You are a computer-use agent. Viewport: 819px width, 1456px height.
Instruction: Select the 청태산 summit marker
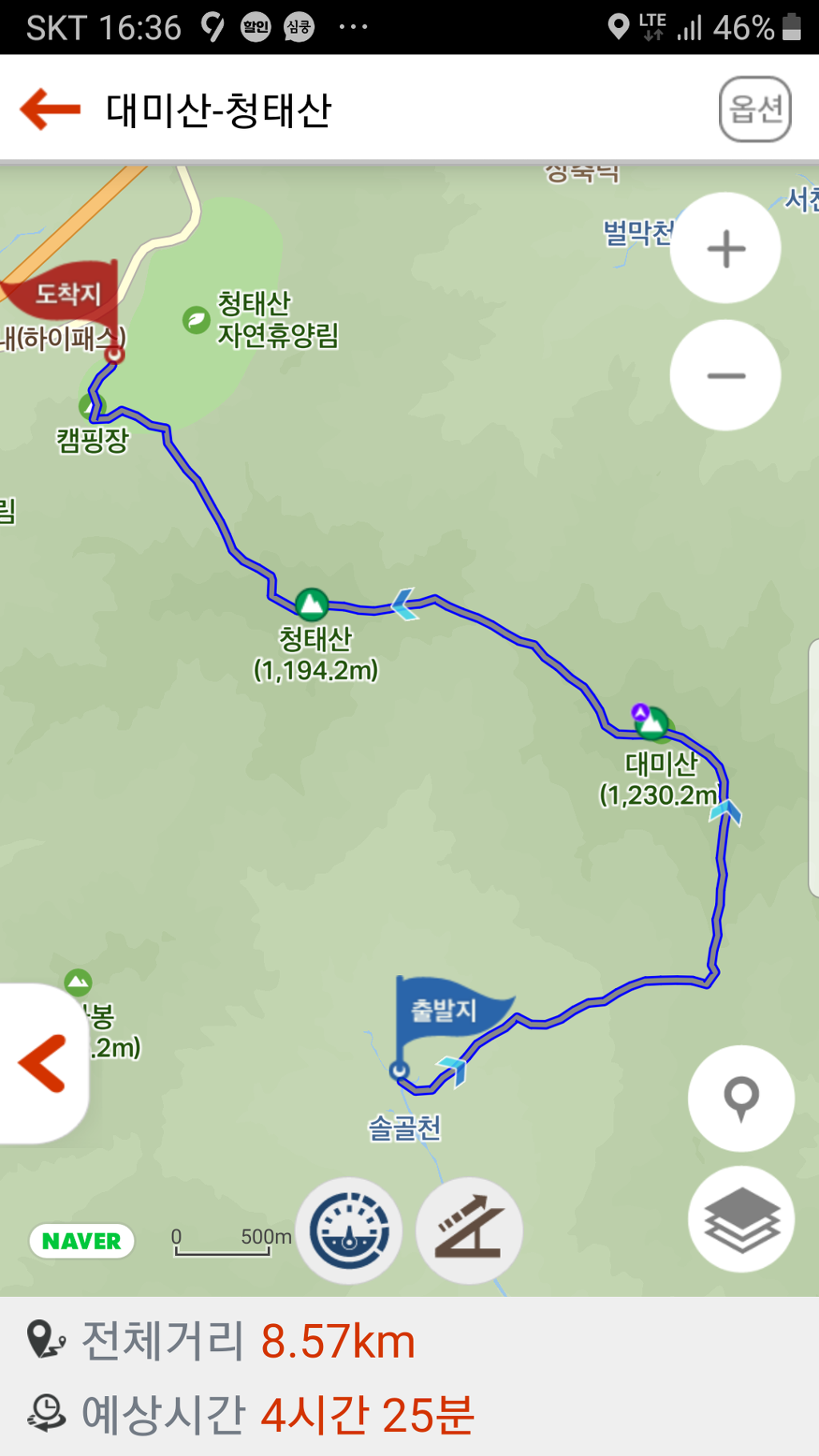click(x=311, y=604)
